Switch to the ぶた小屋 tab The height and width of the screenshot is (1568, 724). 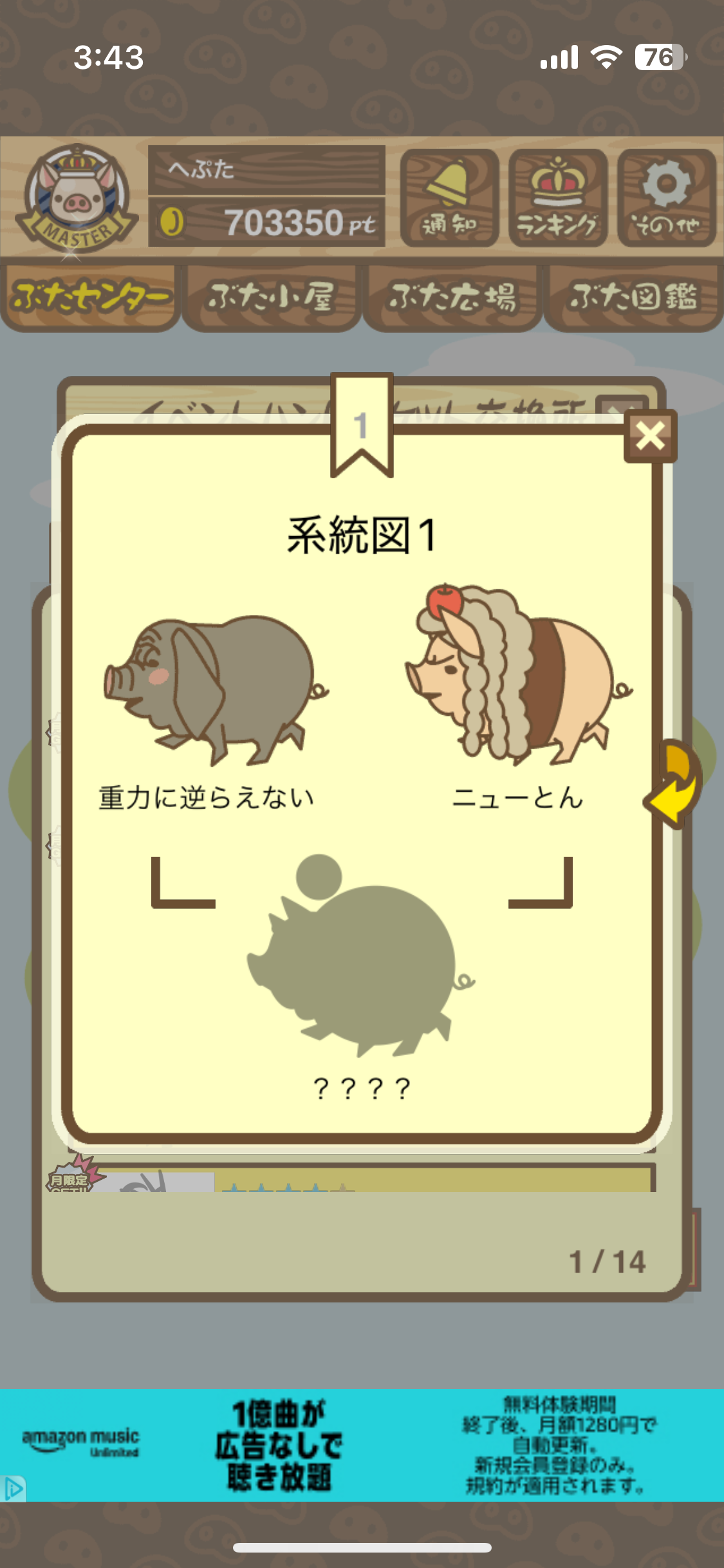271,297
